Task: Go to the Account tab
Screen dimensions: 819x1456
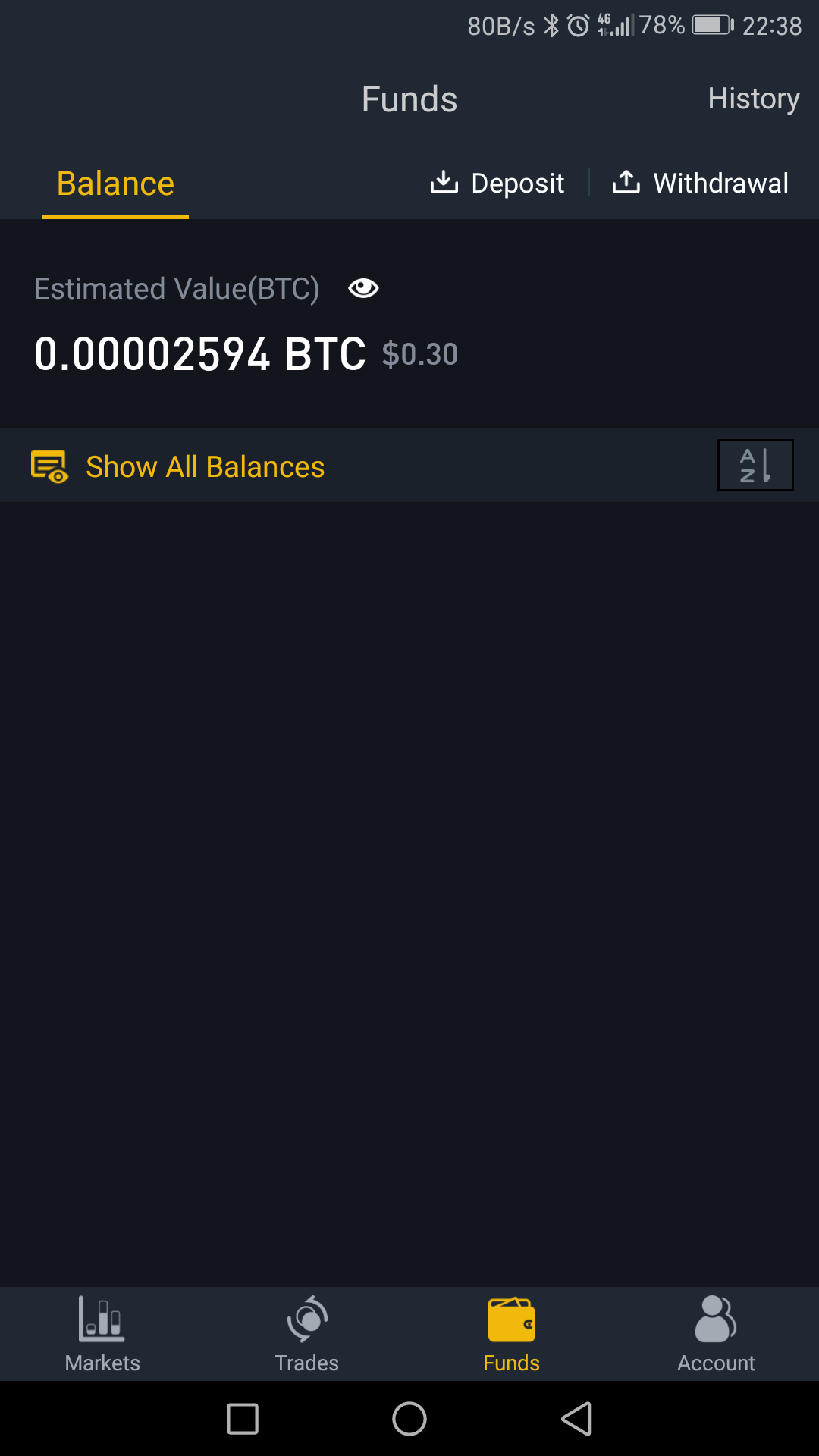Action: pos(717,1334)
